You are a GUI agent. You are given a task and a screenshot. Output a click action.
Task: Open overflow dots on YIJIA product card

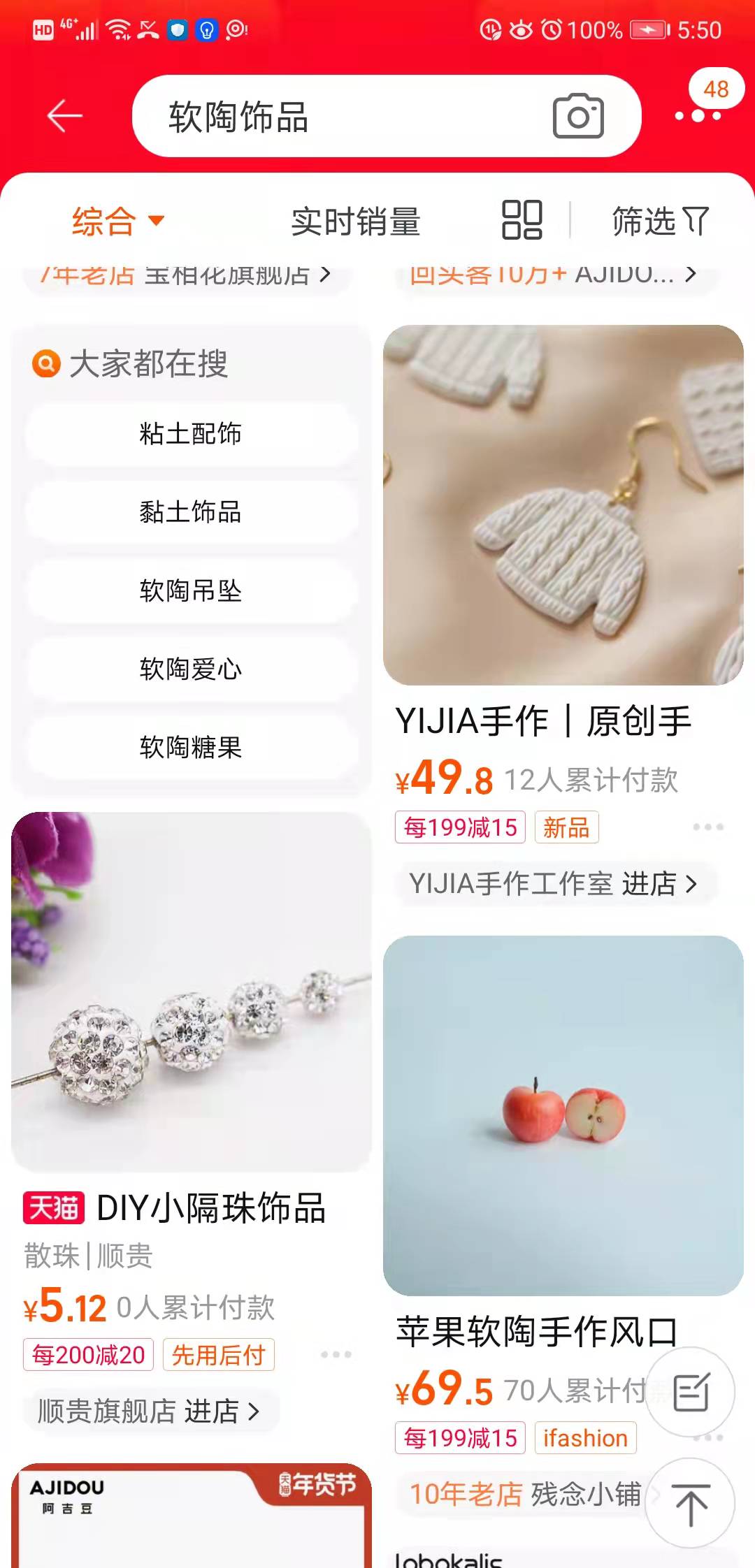pyautogui.click(x=709, y=827)
